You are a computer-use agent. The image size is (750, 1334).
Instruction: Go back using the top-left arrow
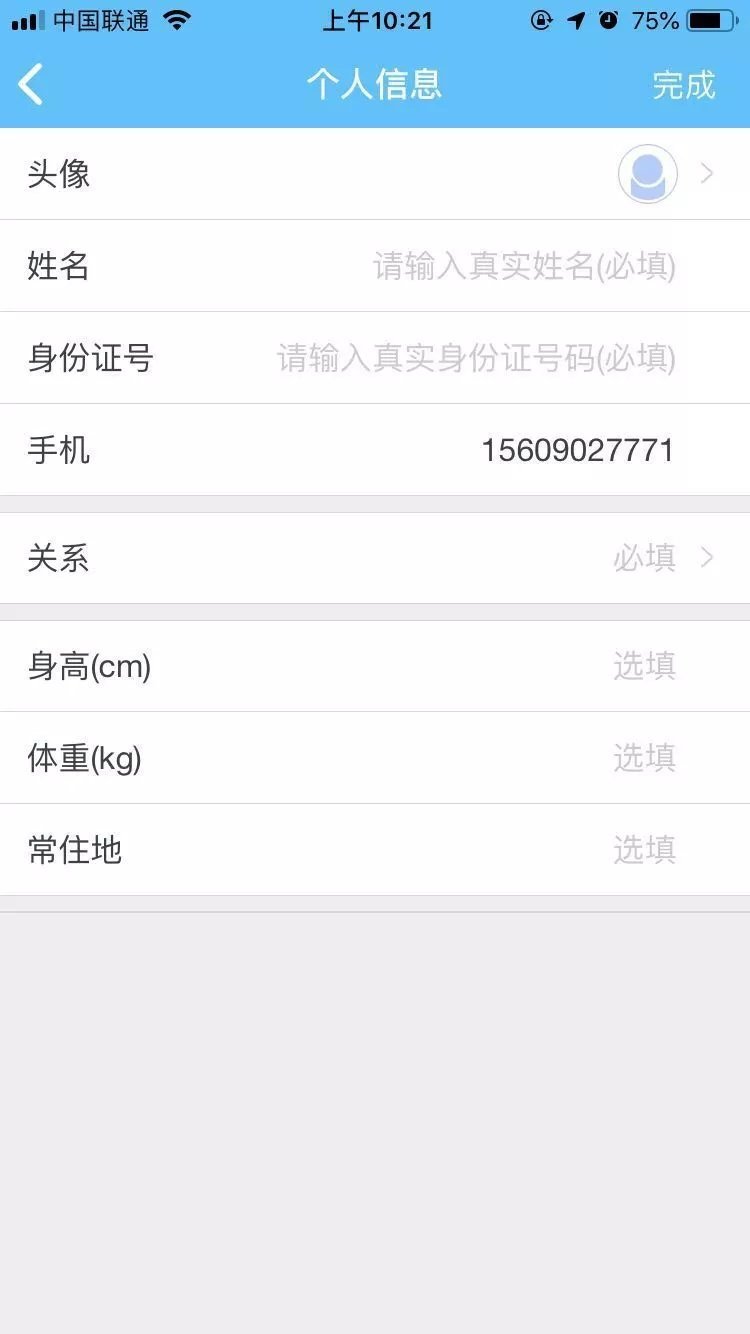pos(32,85)
